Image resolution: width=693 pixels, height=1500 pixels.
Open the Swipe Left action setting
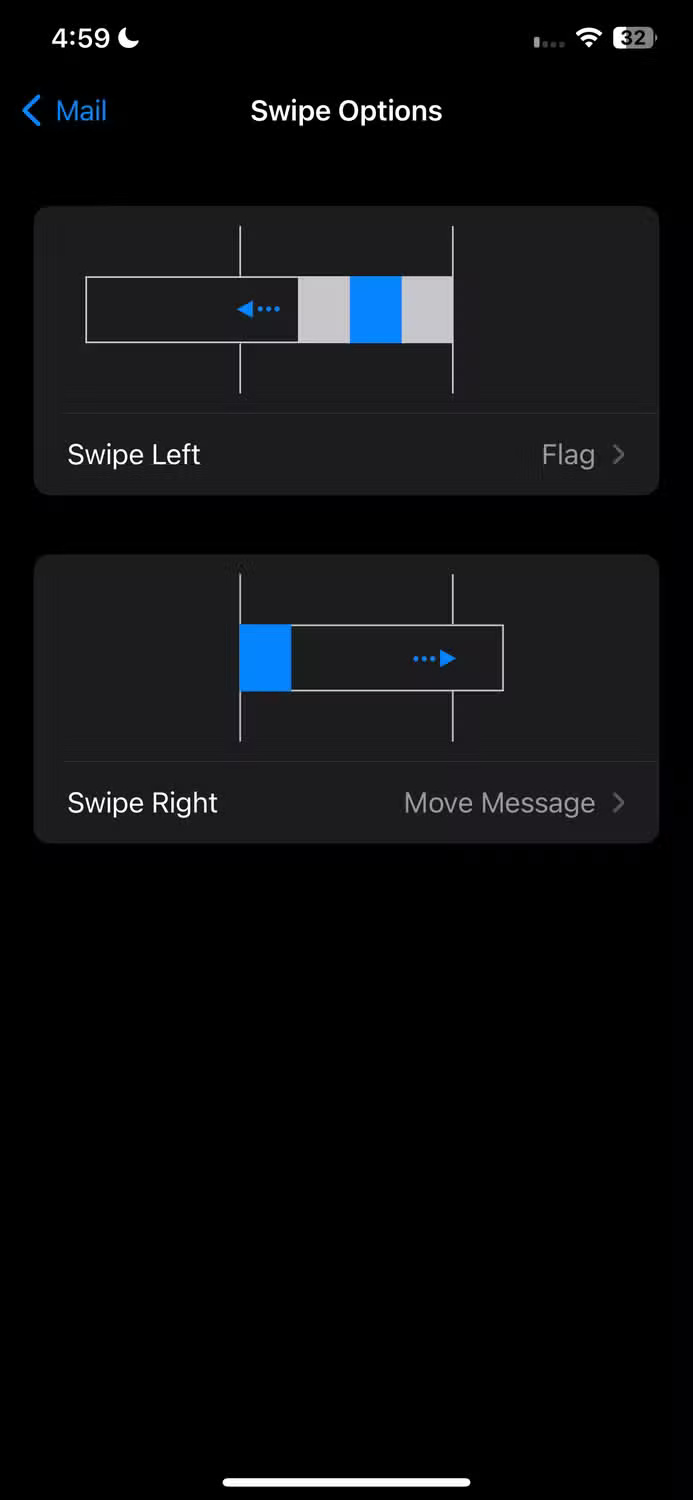346,455
